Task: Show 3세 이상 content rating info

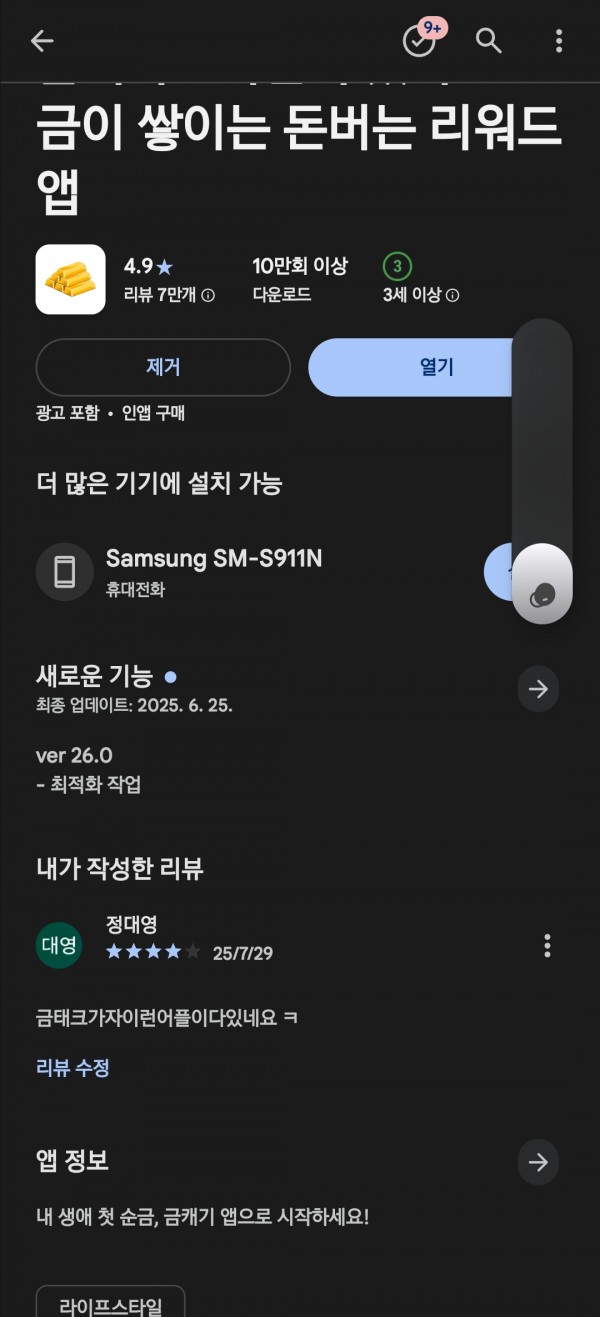Action: (421, 295)
